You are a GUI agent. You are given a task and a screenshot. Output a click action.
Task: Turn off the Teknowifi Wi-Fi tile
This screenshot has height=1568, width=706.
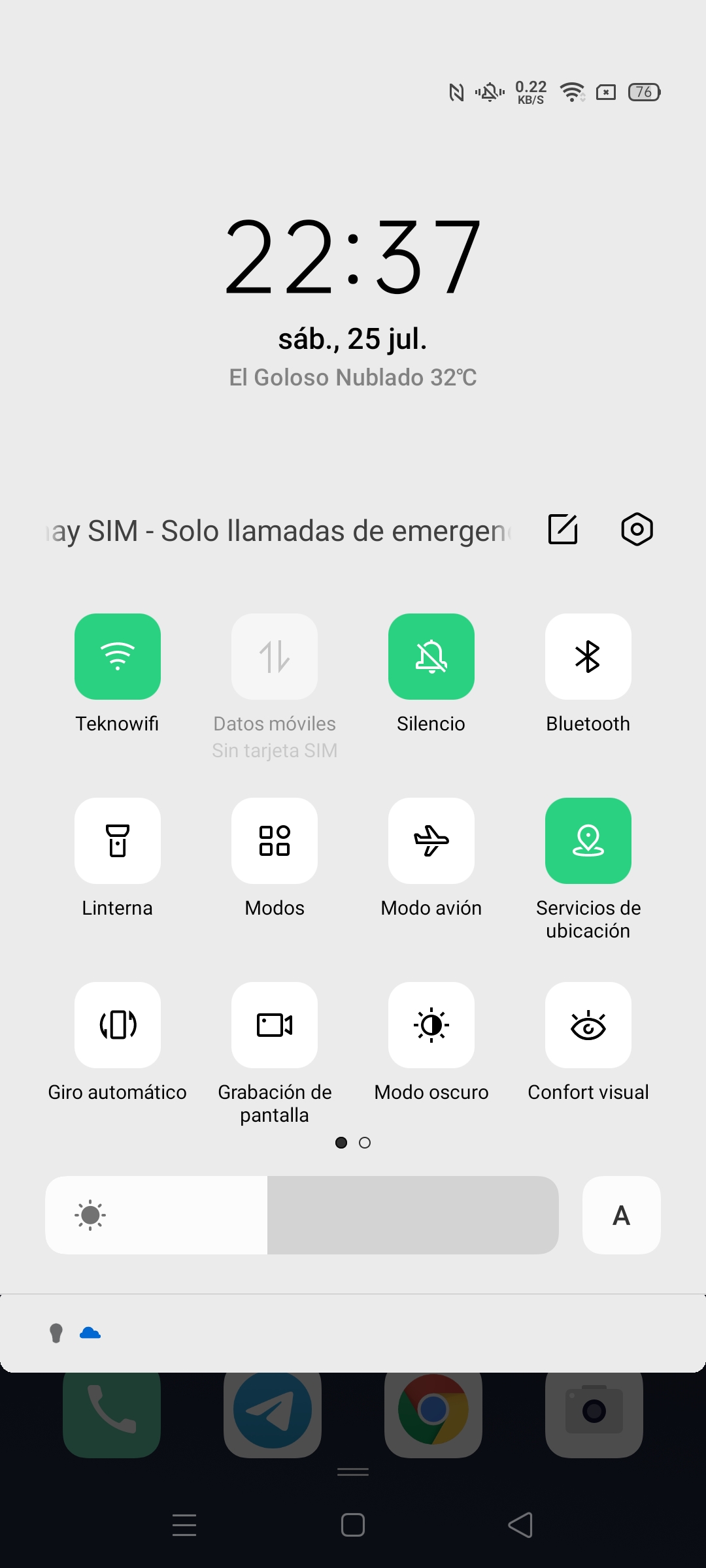(118, 657)
